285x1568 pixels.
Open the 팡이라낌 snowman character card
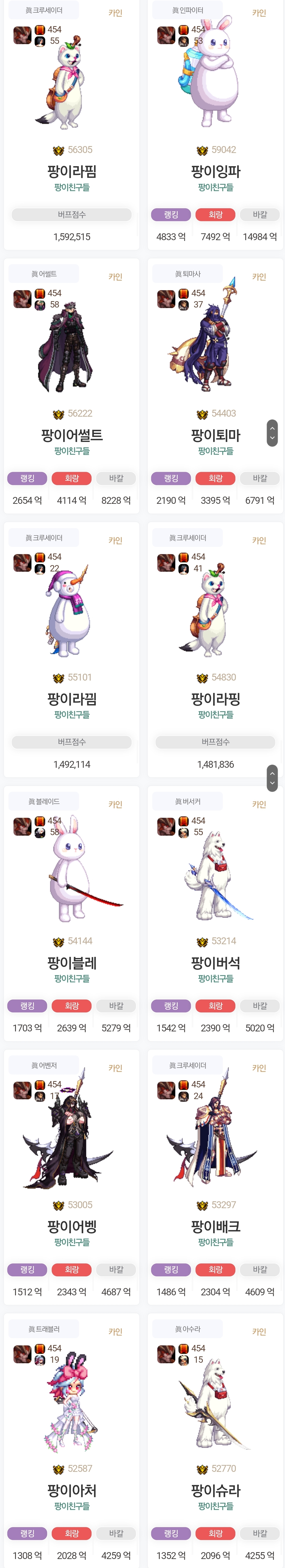point(72,698)
